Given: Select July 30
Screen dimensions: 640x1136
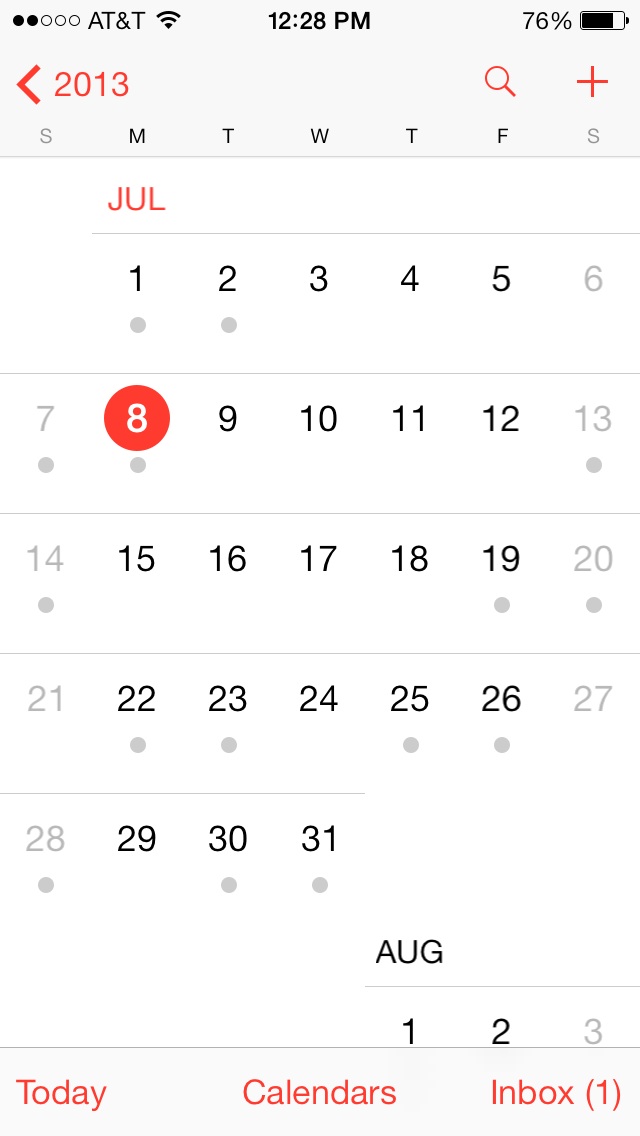Looking at the screenshot, I should click(x=228, y=838).
